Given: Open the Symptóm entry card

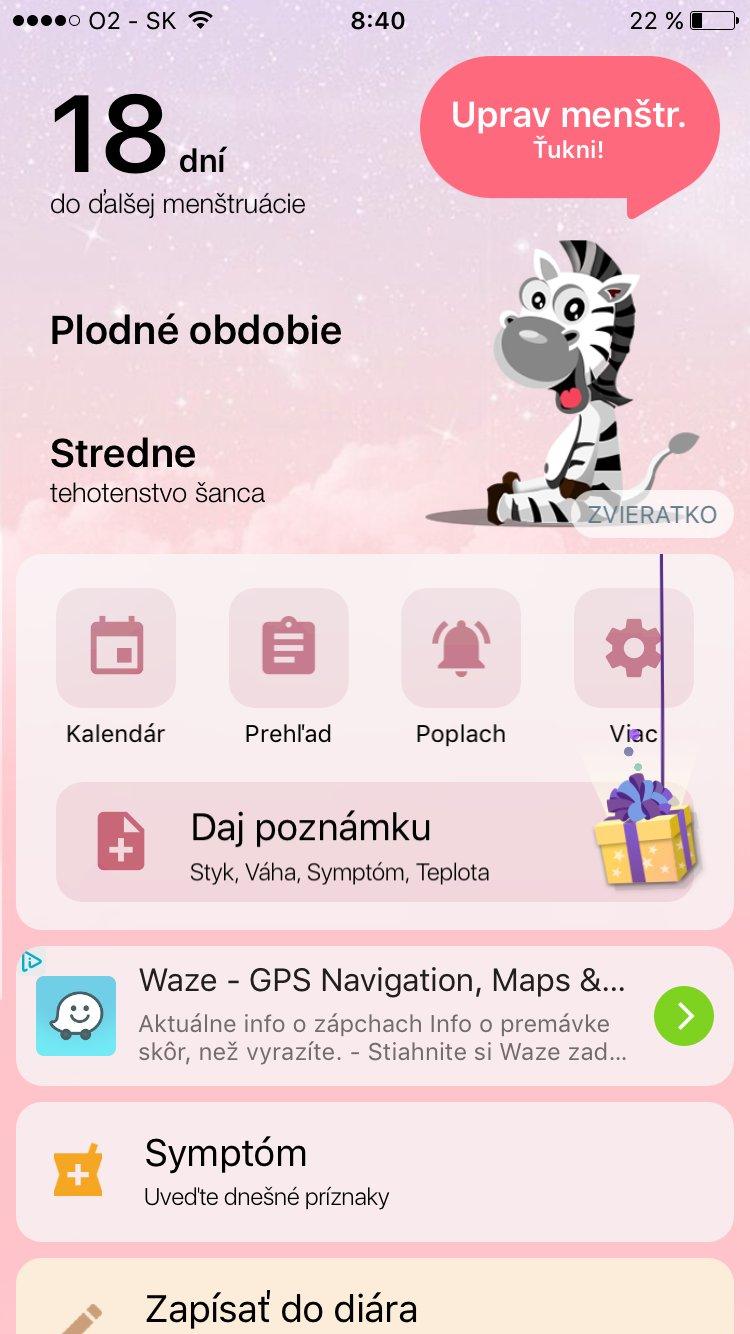Looking at the screenshot, I should [375, 1171].
